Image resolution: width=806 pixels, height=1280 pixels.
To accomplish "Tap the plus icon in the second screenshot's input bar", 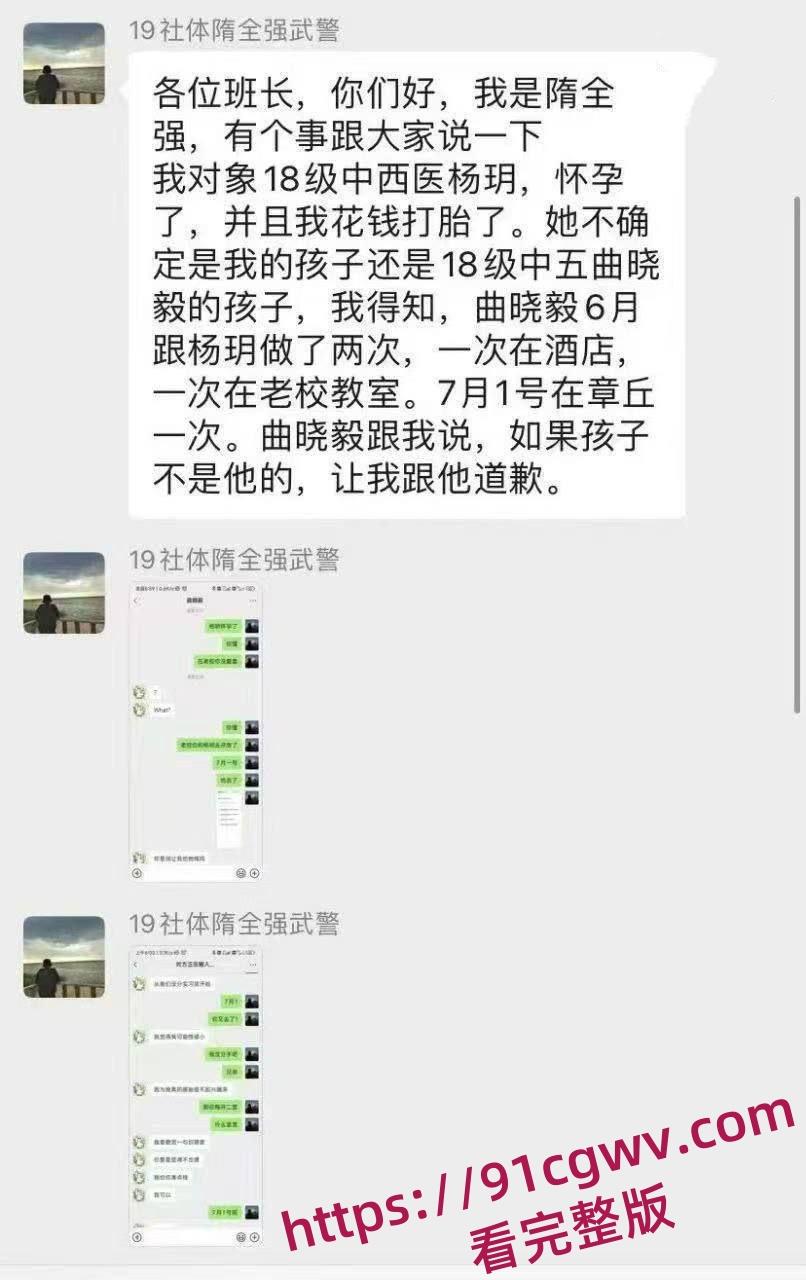I will 254,1236.
